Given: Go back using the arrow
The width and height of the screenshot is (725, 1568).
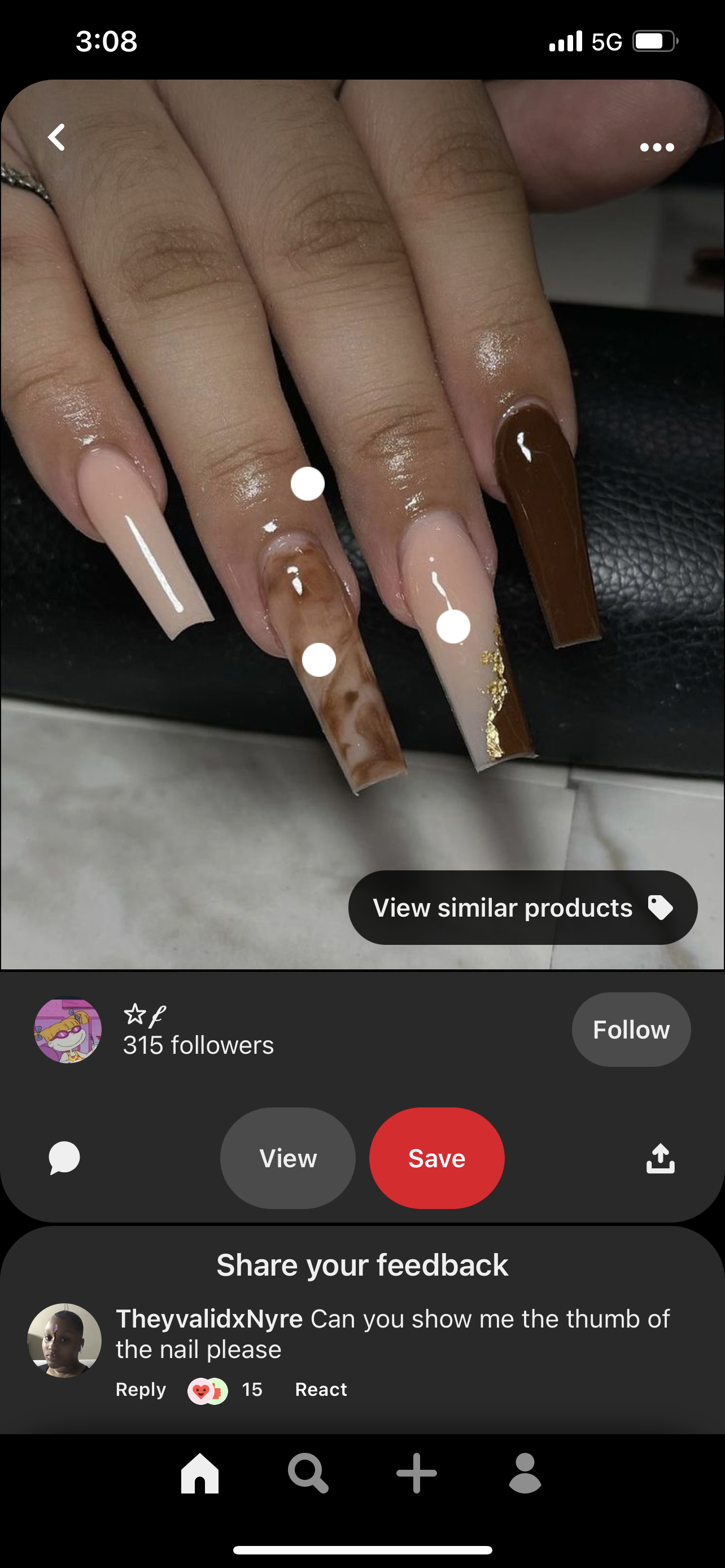Looking at the screenshot, I should [x=56, y=138].
